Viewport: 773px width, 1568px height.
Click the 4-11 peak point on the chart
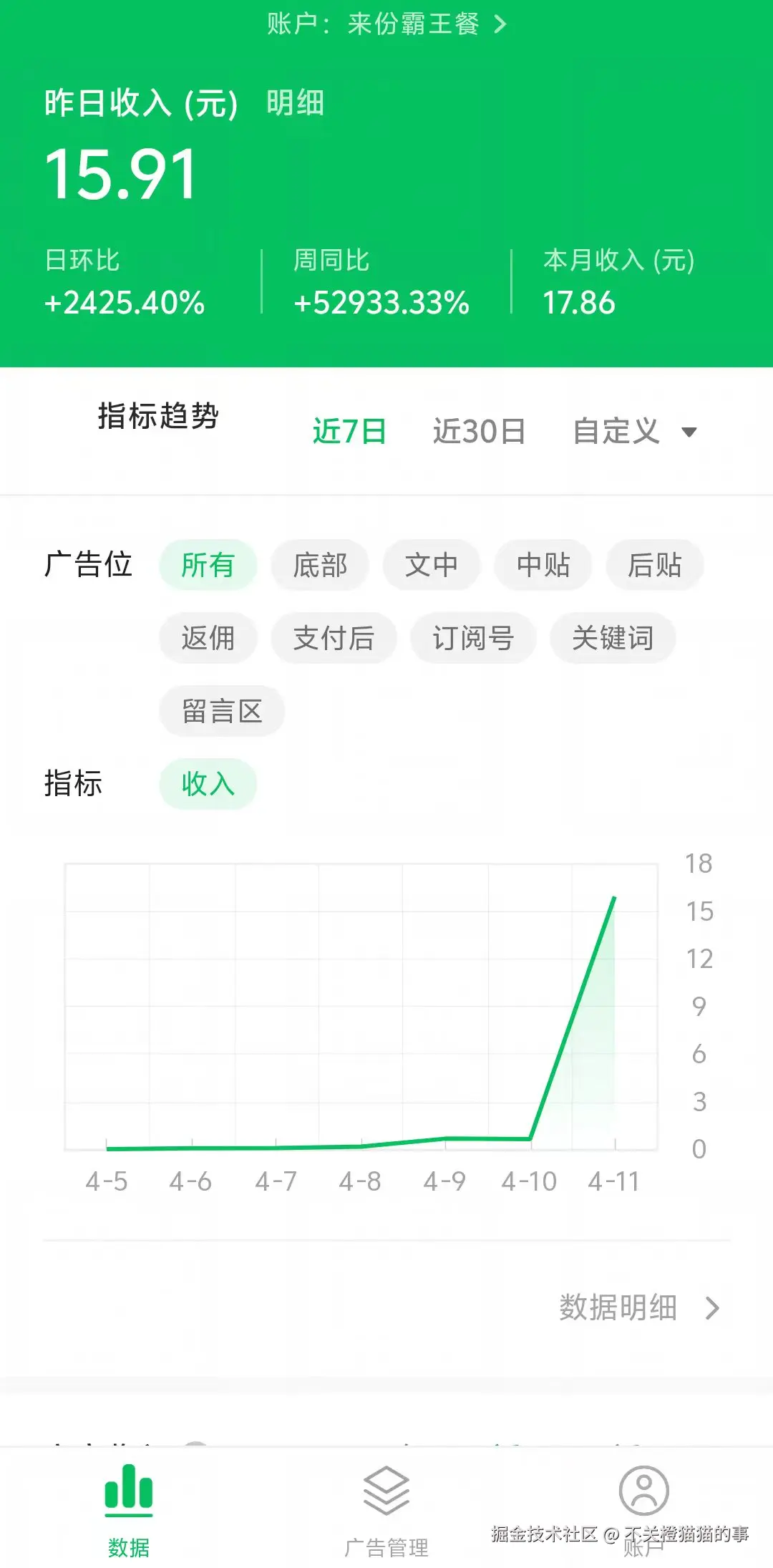[x=614, y=897]
